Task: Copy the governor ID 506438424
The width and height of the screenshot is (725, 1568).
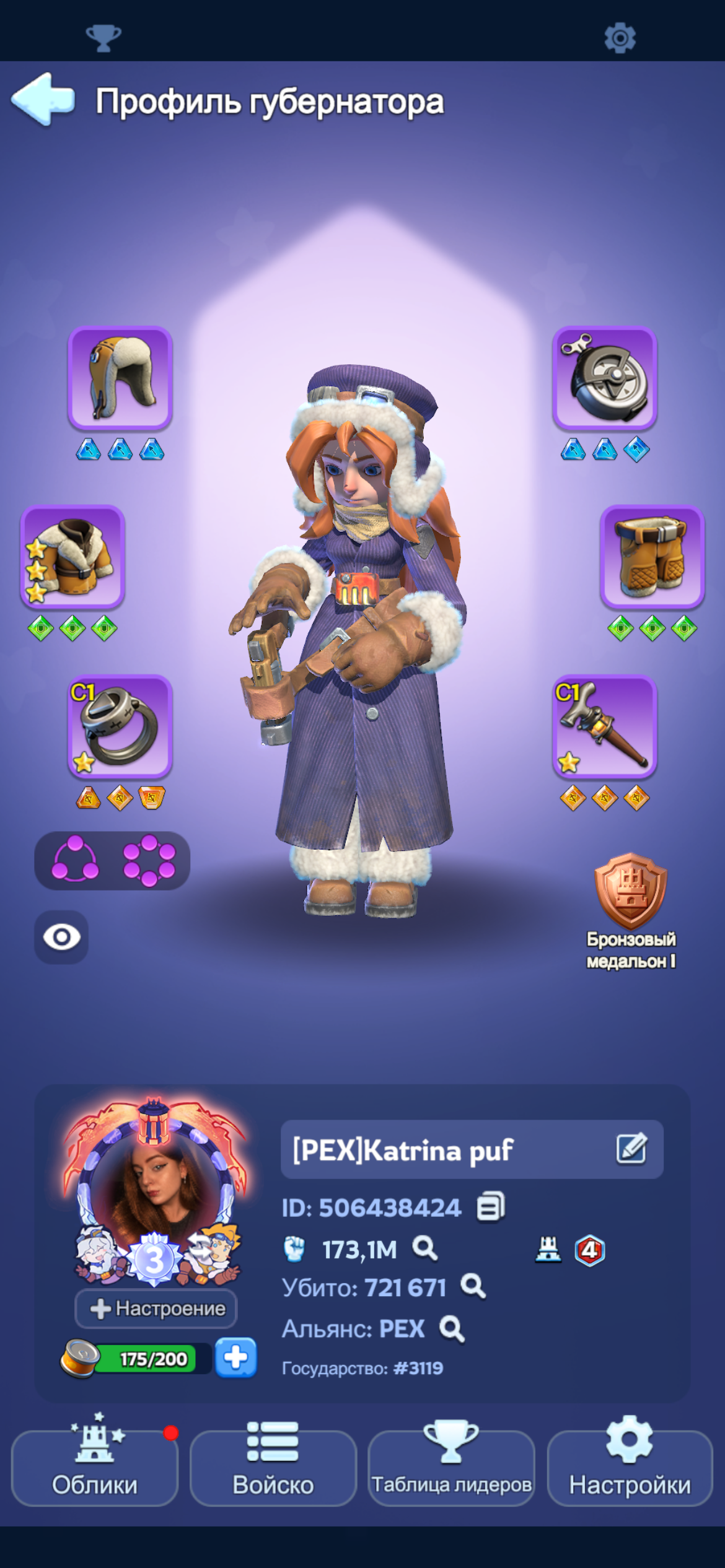Action: click(x=491, y=1206)
